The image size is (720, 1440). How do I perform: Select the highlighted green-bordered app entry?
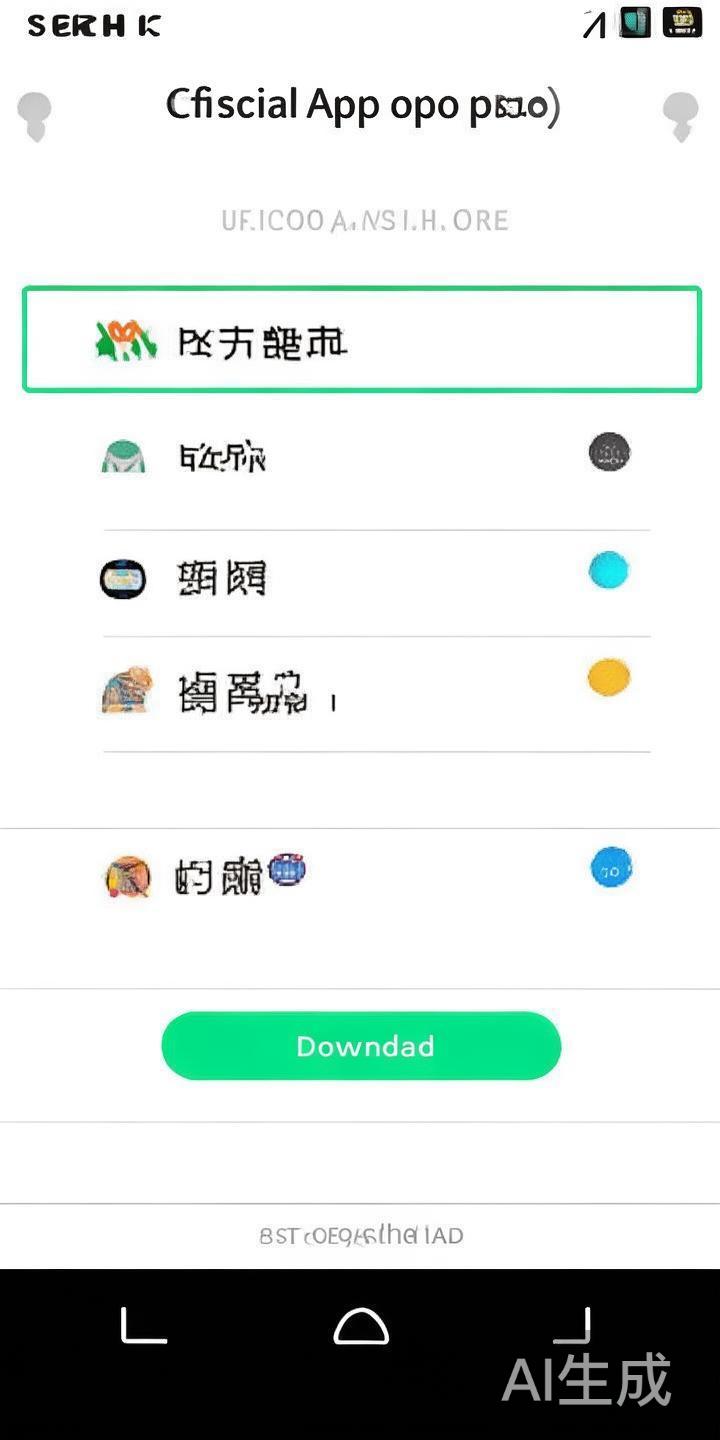coord(362,338)
